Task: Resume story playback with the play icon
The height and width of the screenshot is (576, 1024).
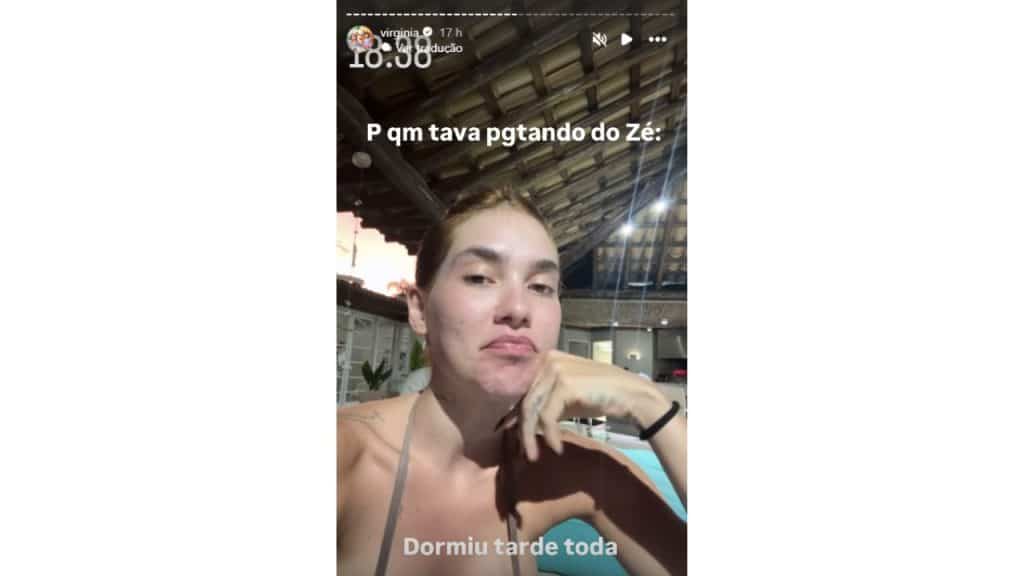Action: (x=627, y=39)
